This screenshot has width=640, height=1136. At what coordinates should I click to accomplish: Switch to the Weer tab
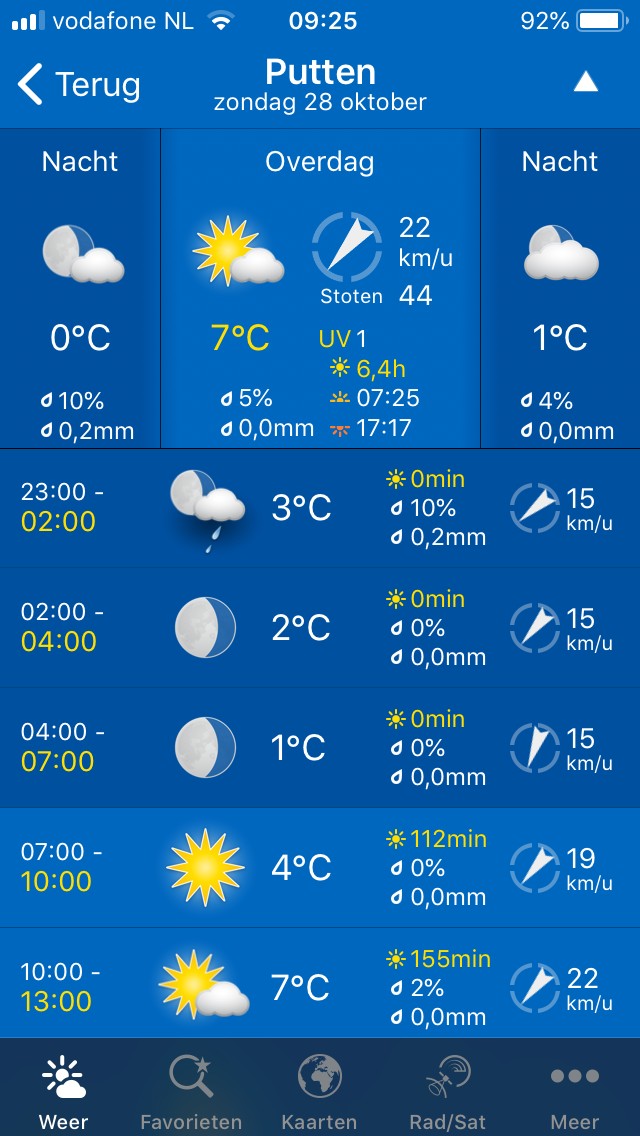tap(64, 1092)
